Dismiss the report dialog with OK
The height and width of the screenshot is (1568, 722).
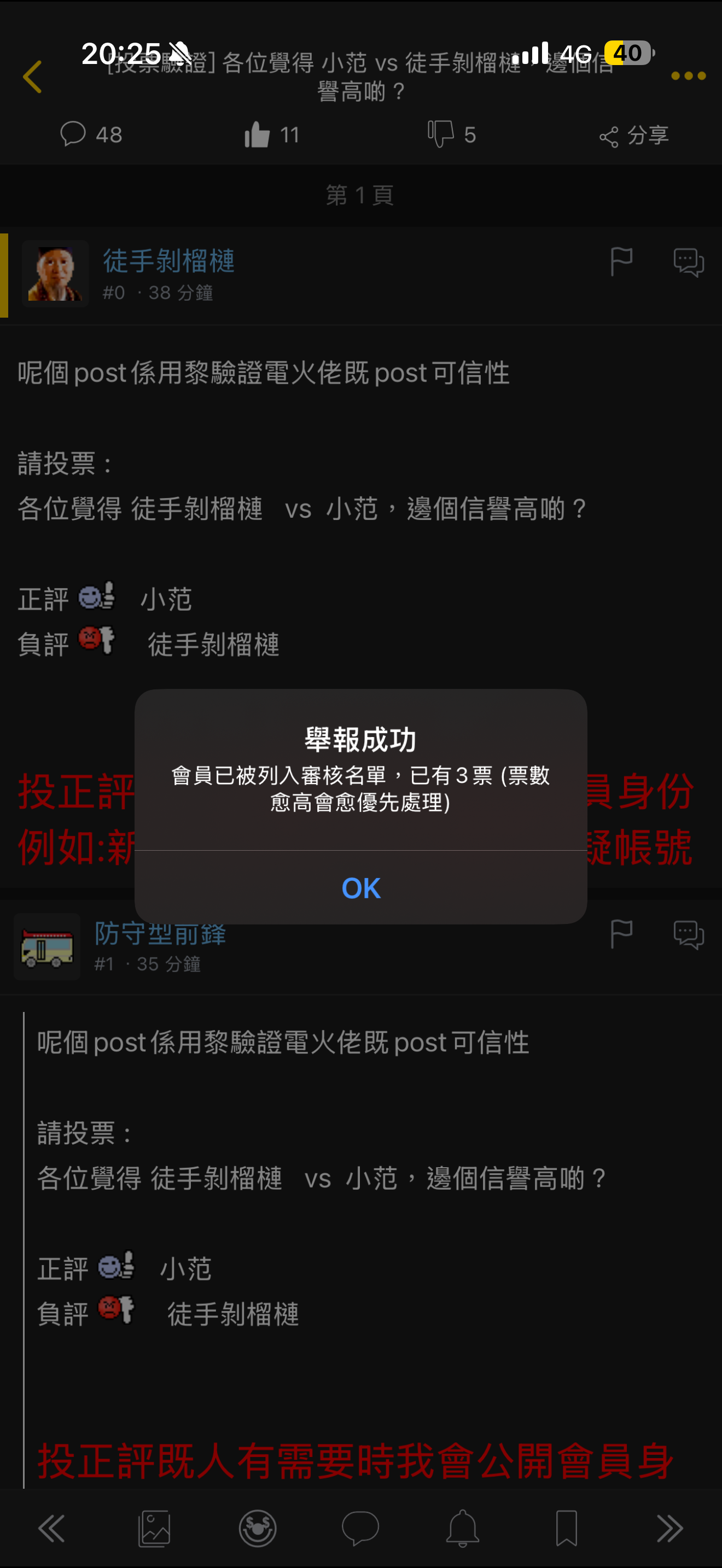coord(360,888)
